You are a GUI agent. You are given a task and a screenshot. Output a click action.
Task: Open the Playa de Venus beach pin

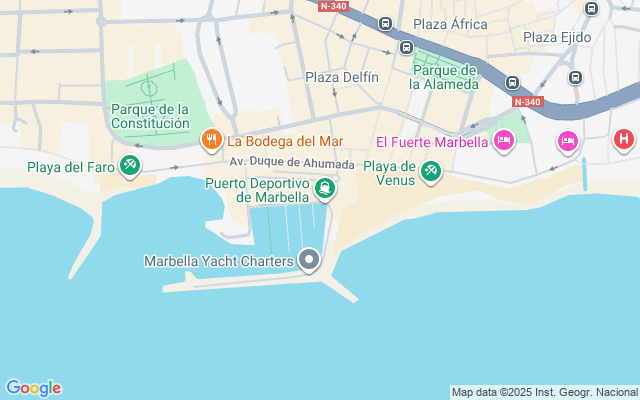431,172
